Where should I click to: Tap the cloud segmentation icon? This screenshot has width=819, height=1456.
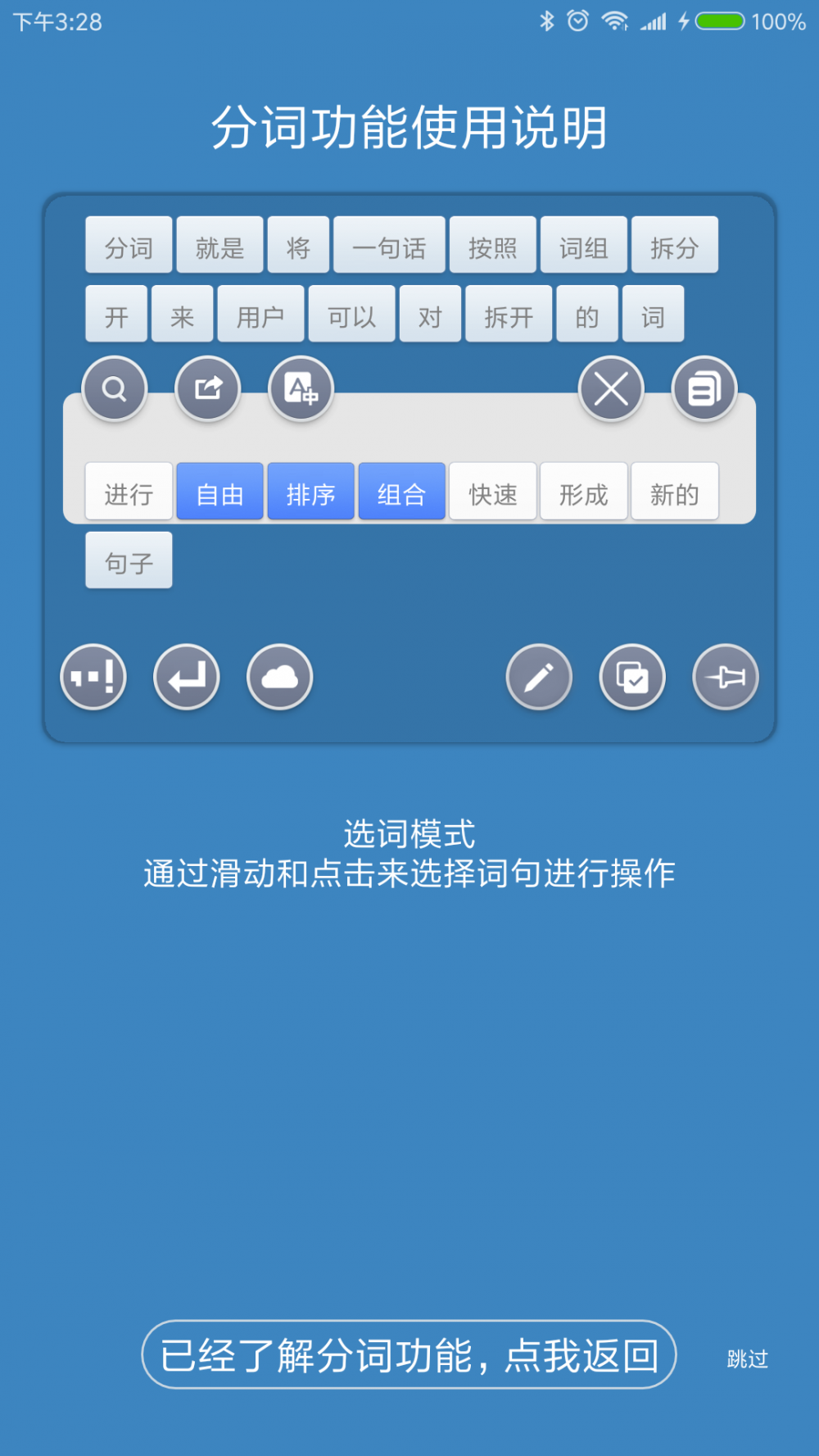pos(279,677)
